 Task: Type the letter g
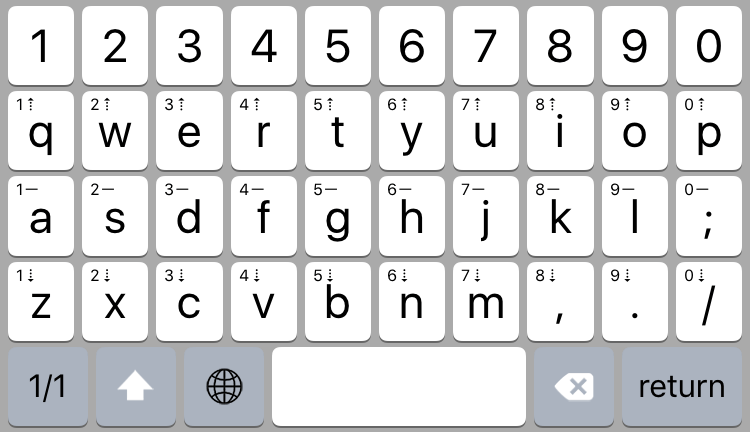click(338, 216)
